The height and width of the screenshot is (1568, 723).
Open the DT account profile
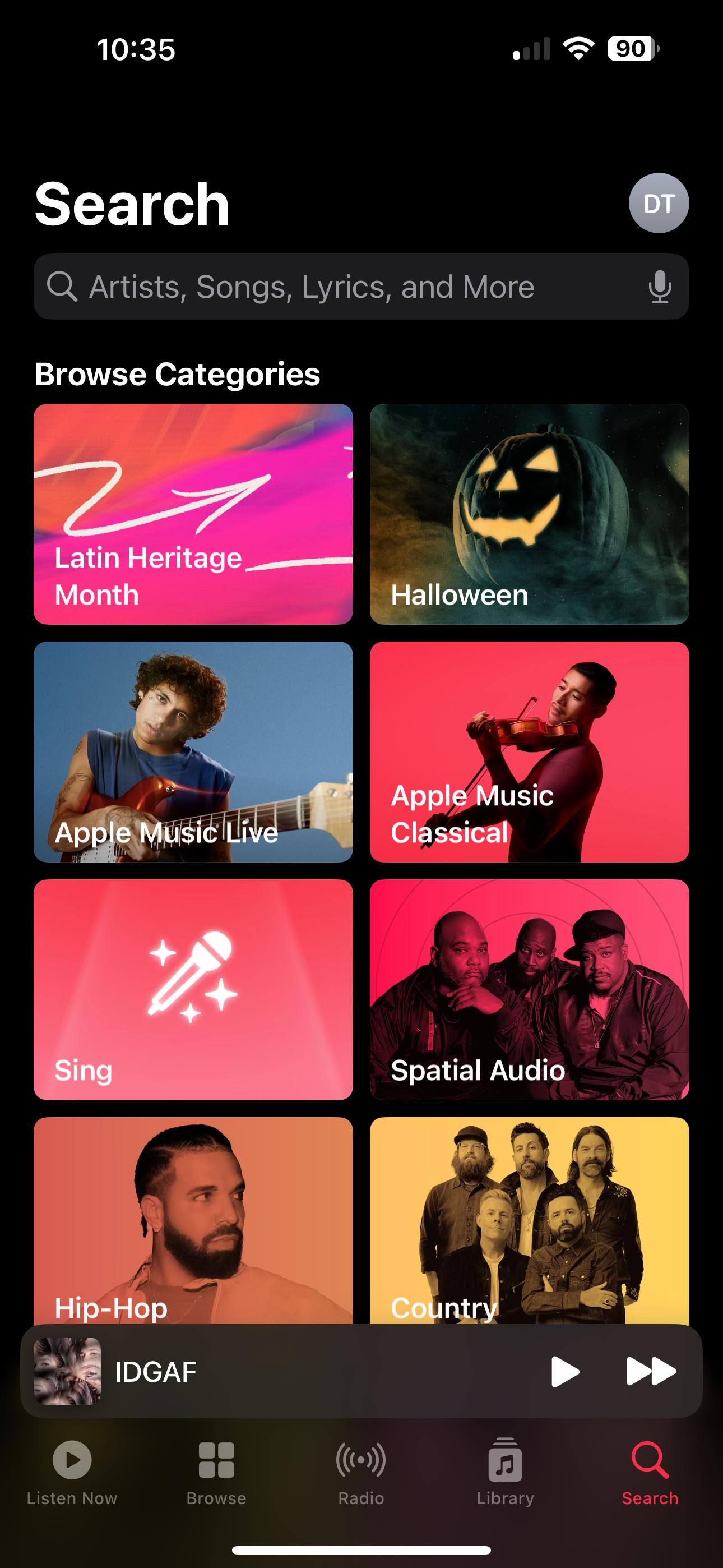pos(659,204)
